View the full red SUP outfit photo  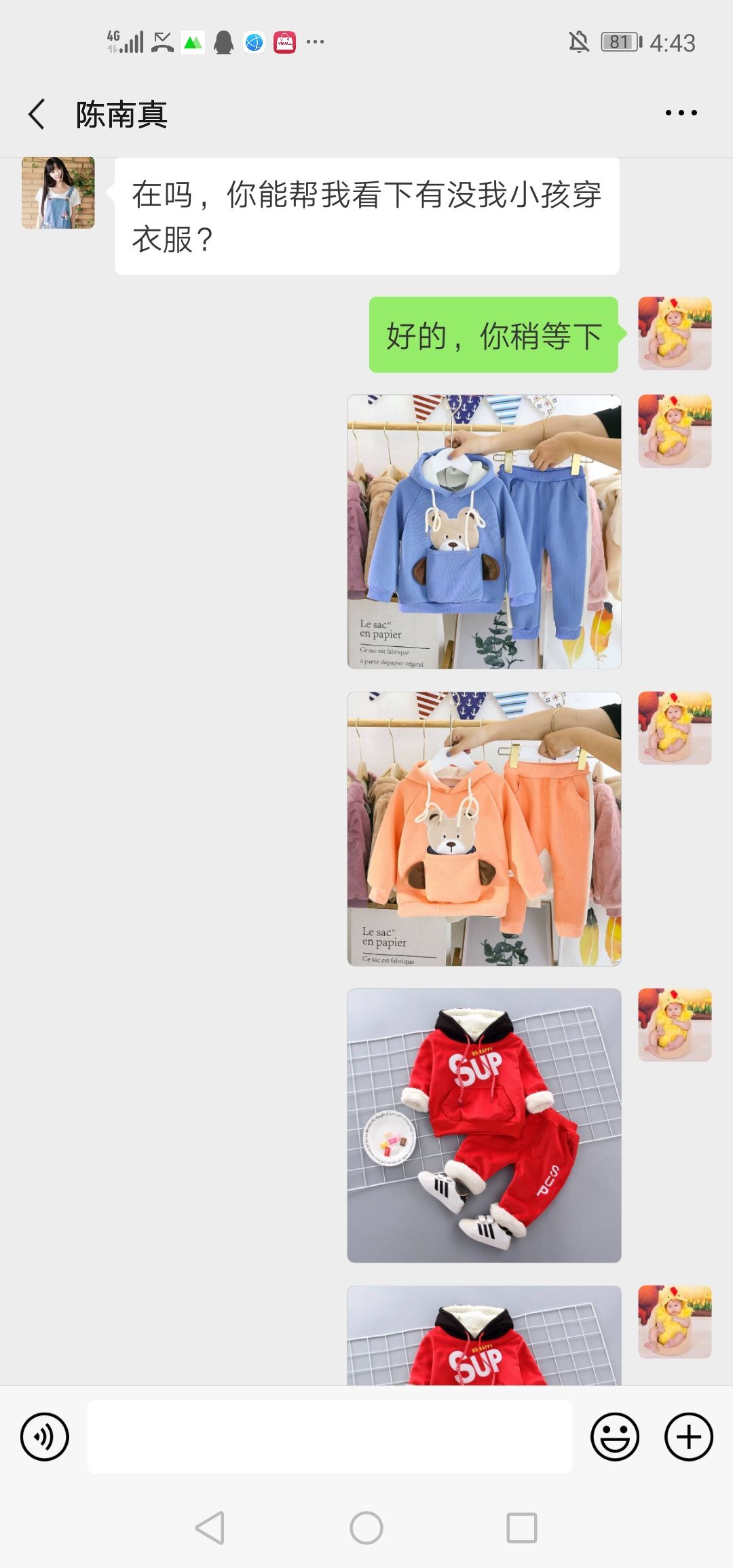coord(484,1125)
